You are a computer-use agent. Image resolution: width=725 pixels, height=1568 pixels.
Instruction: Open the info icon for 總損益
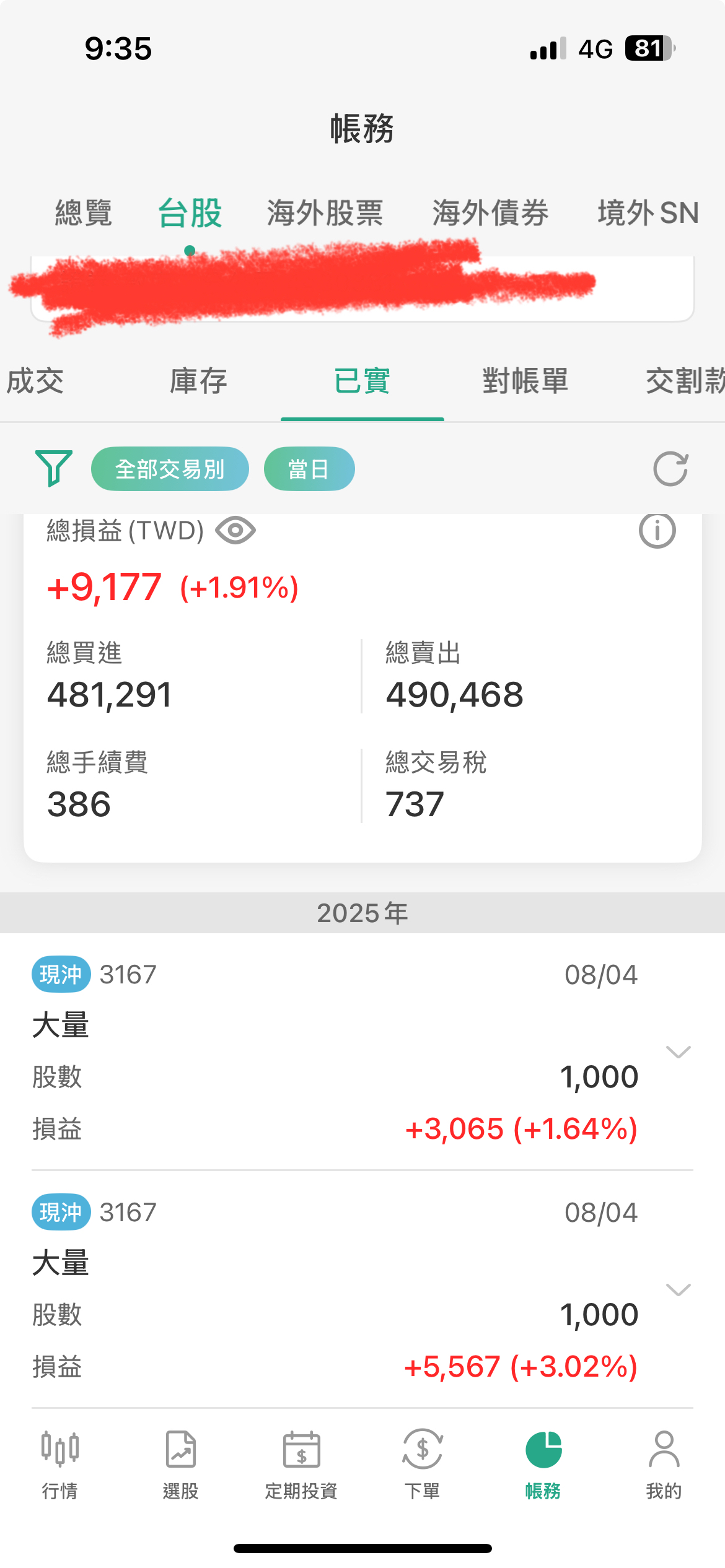tap(657, 531)
